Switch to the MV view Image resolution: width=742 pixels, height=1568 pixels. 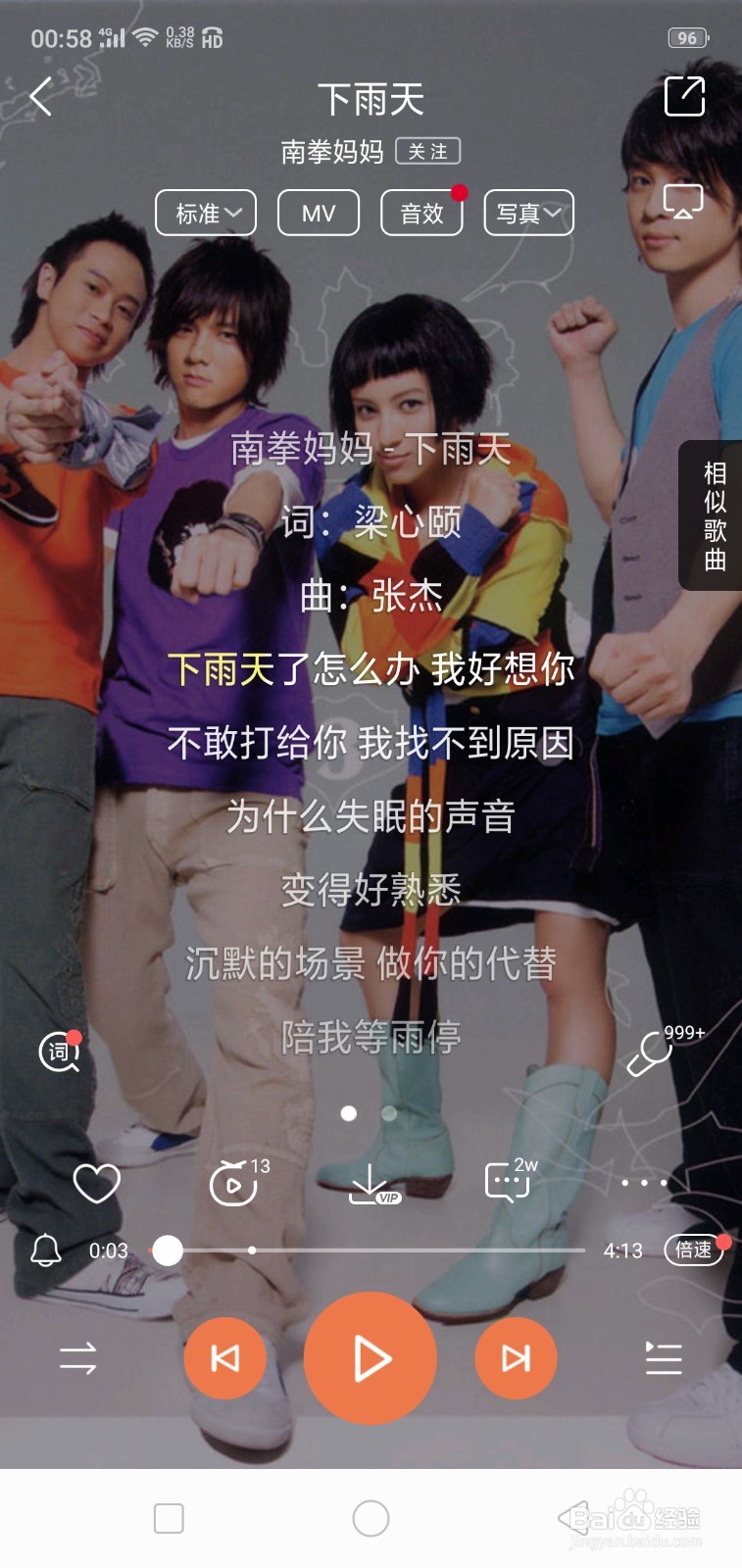(318, 212)
